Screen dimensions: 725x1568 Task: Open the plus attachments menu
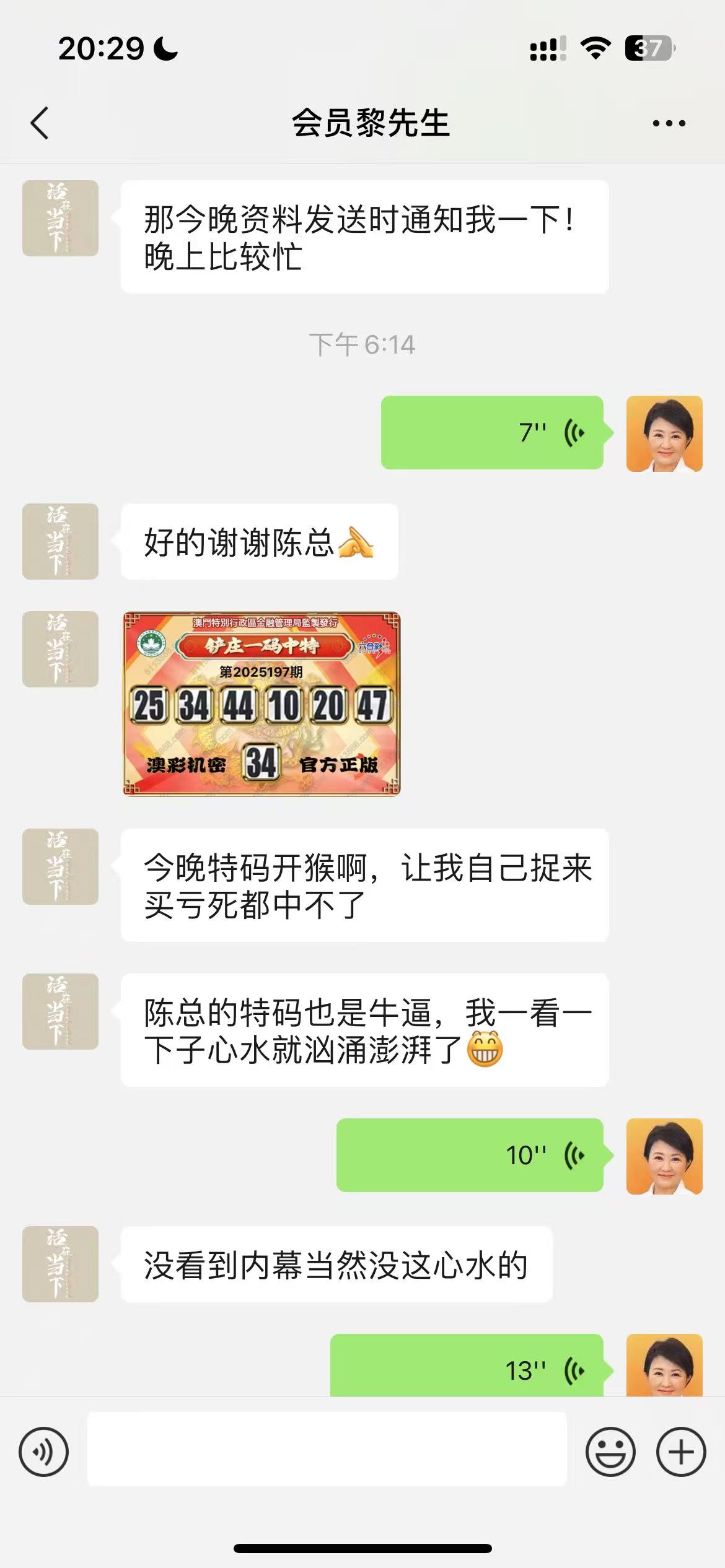[681, 1452]
